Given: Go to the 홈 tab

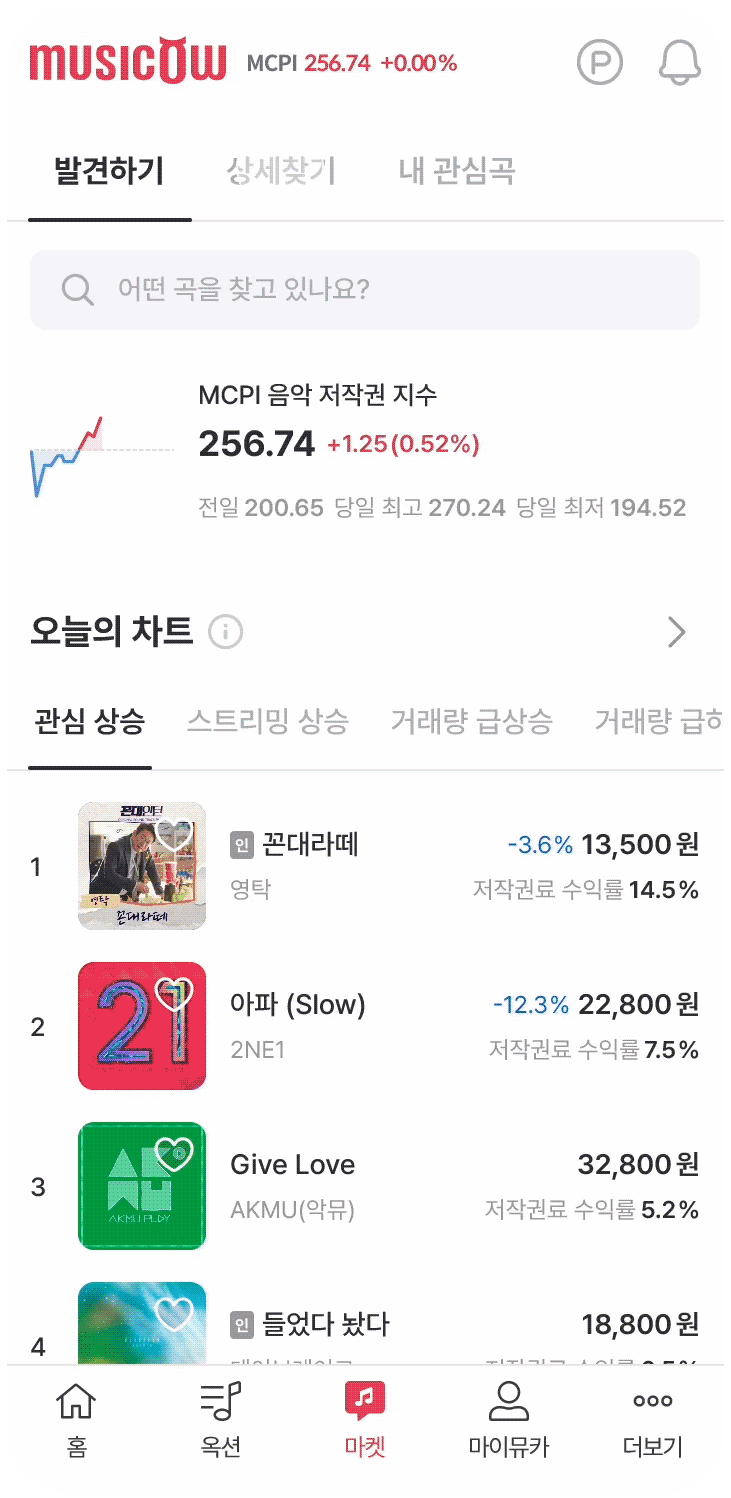Looking at the screenshot, I should pyautogui.click(x=77, y=1420).
